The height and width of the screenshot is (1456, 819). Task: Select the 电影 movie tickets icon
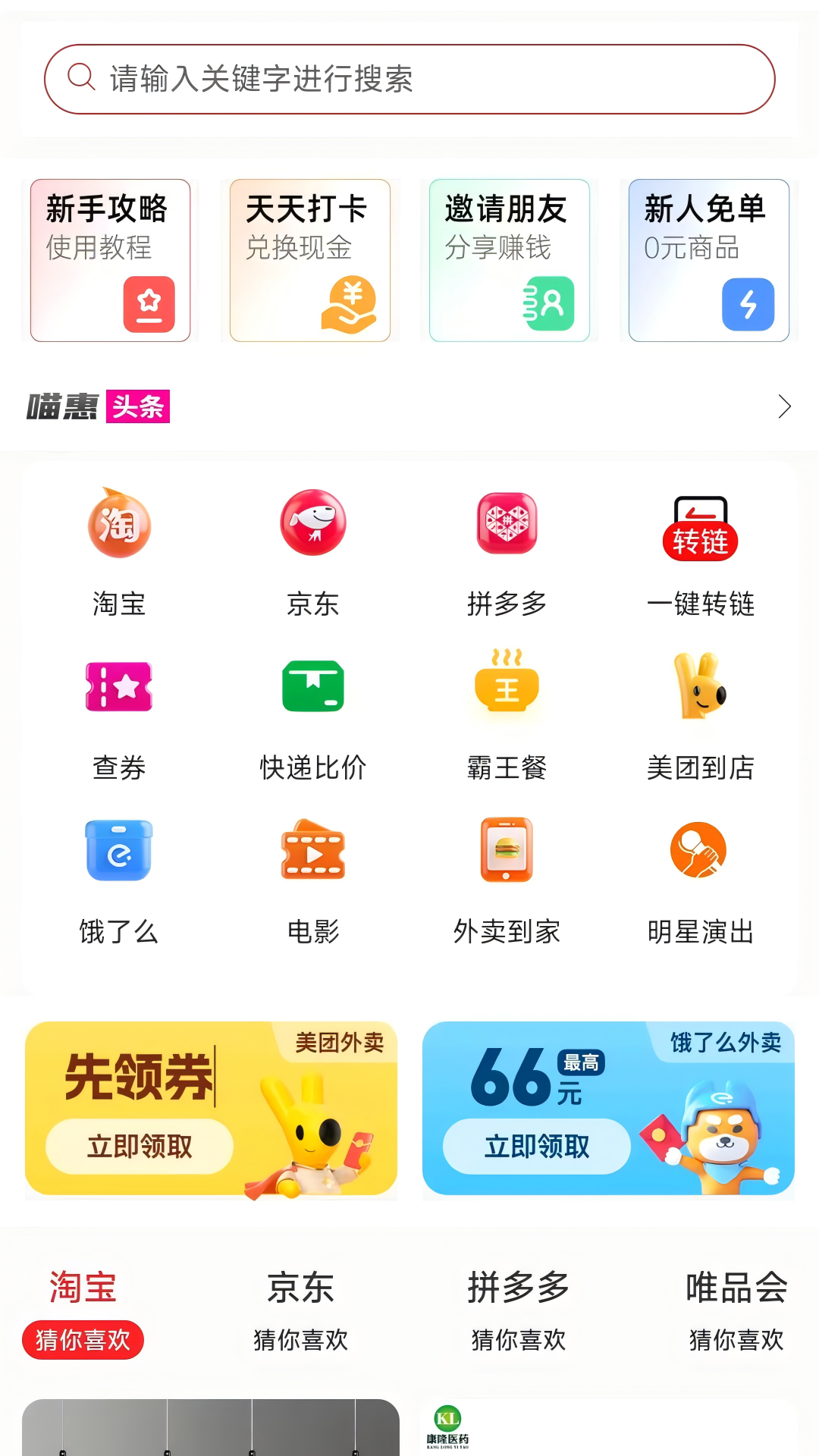[314, 872]
